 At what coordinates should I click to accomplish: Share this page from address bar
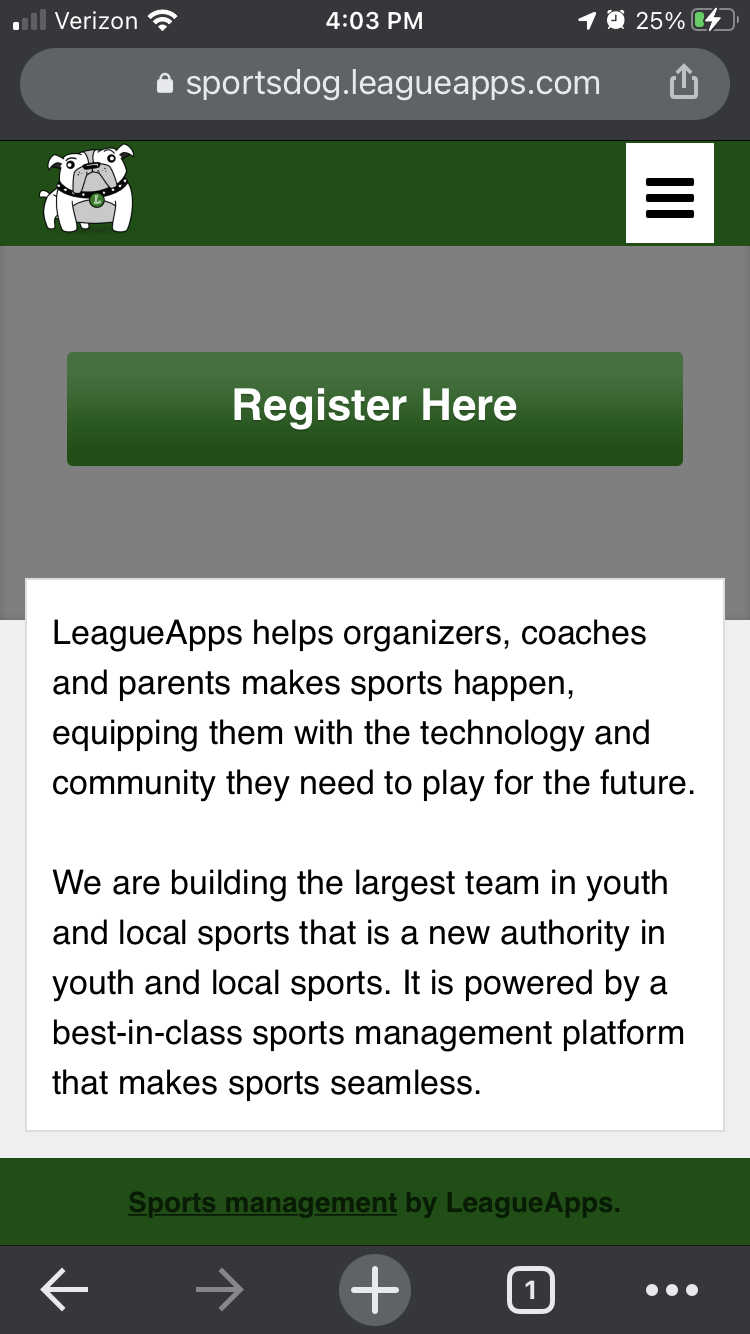[683, 83]
